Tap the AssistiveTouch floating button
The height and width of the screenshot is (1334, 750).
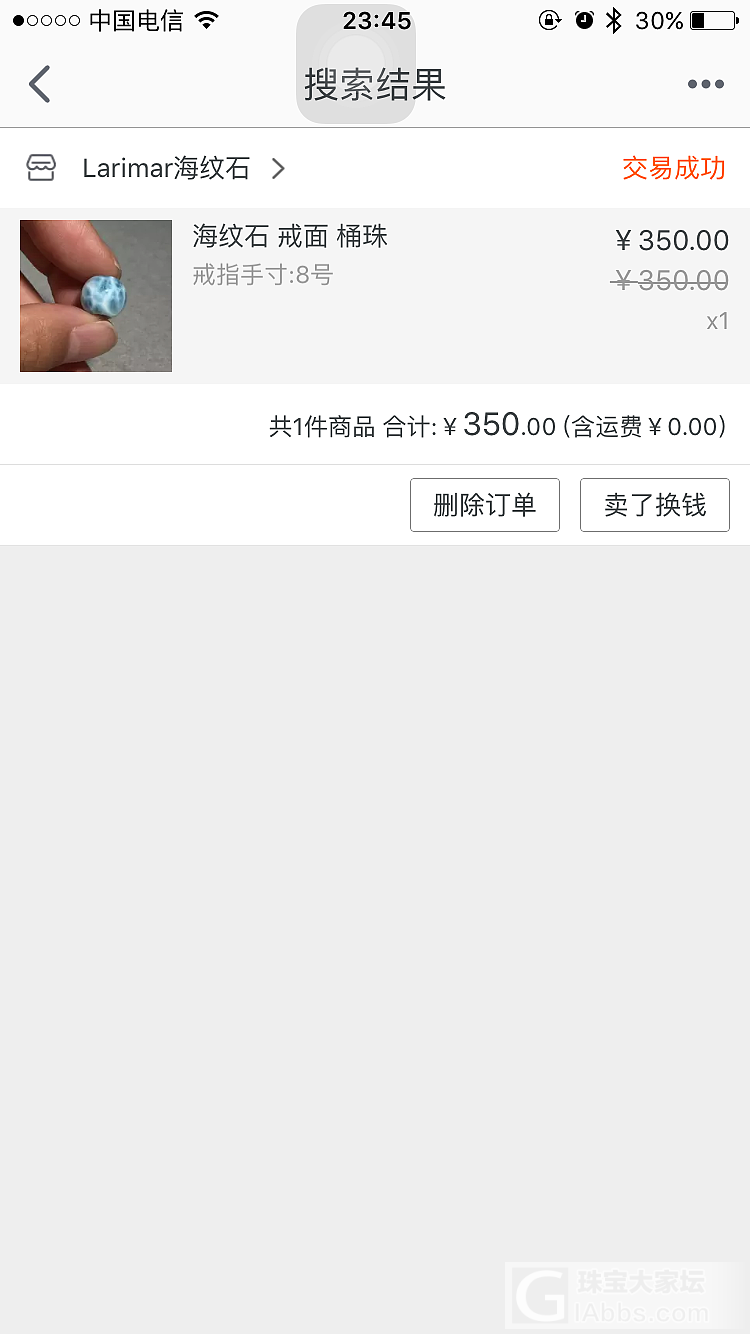[356, 64]
